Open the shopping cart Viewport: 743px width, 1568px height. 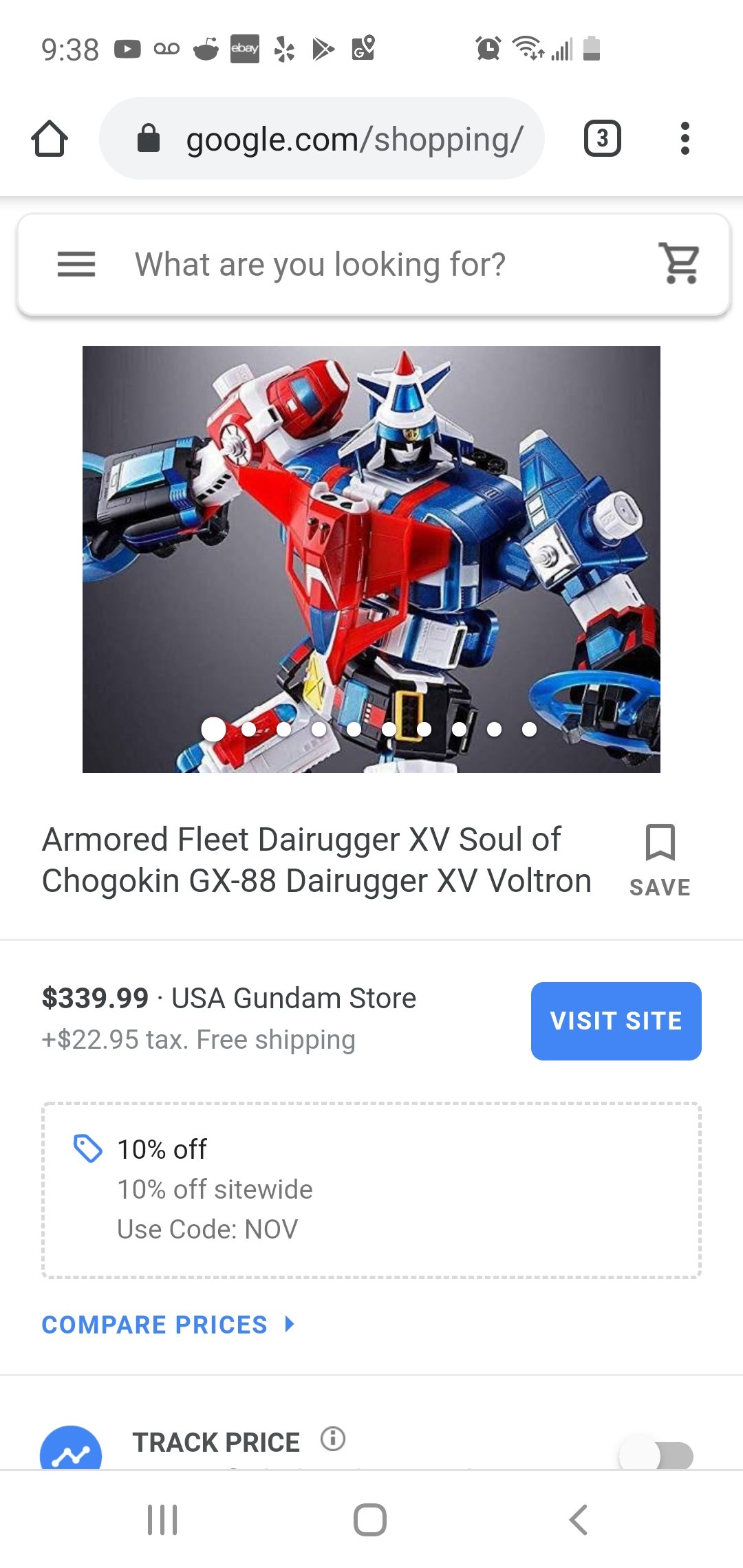coord(681,263)
